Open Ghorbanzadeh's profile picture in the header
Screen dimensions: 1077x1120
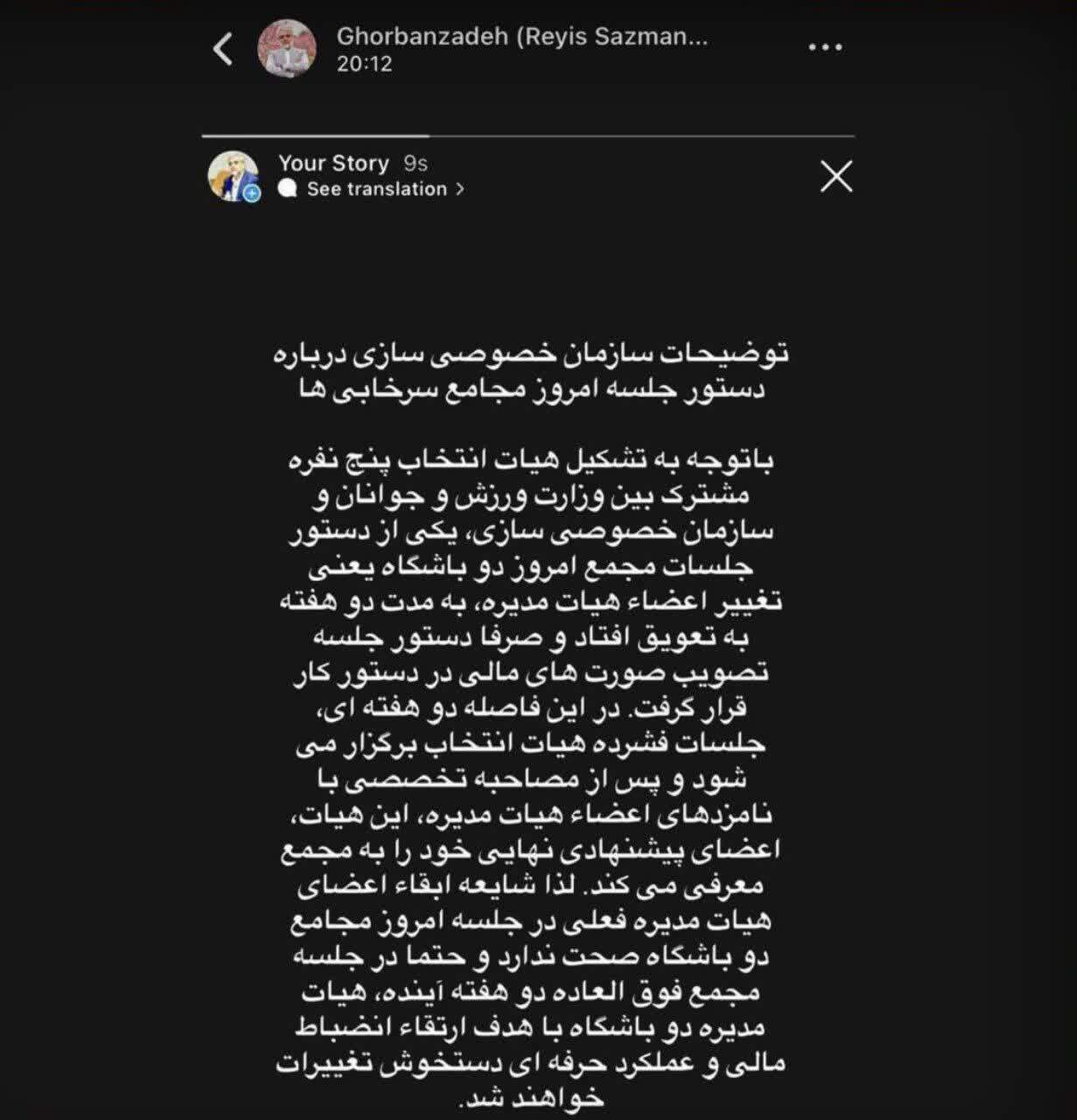tap(289, 45)
